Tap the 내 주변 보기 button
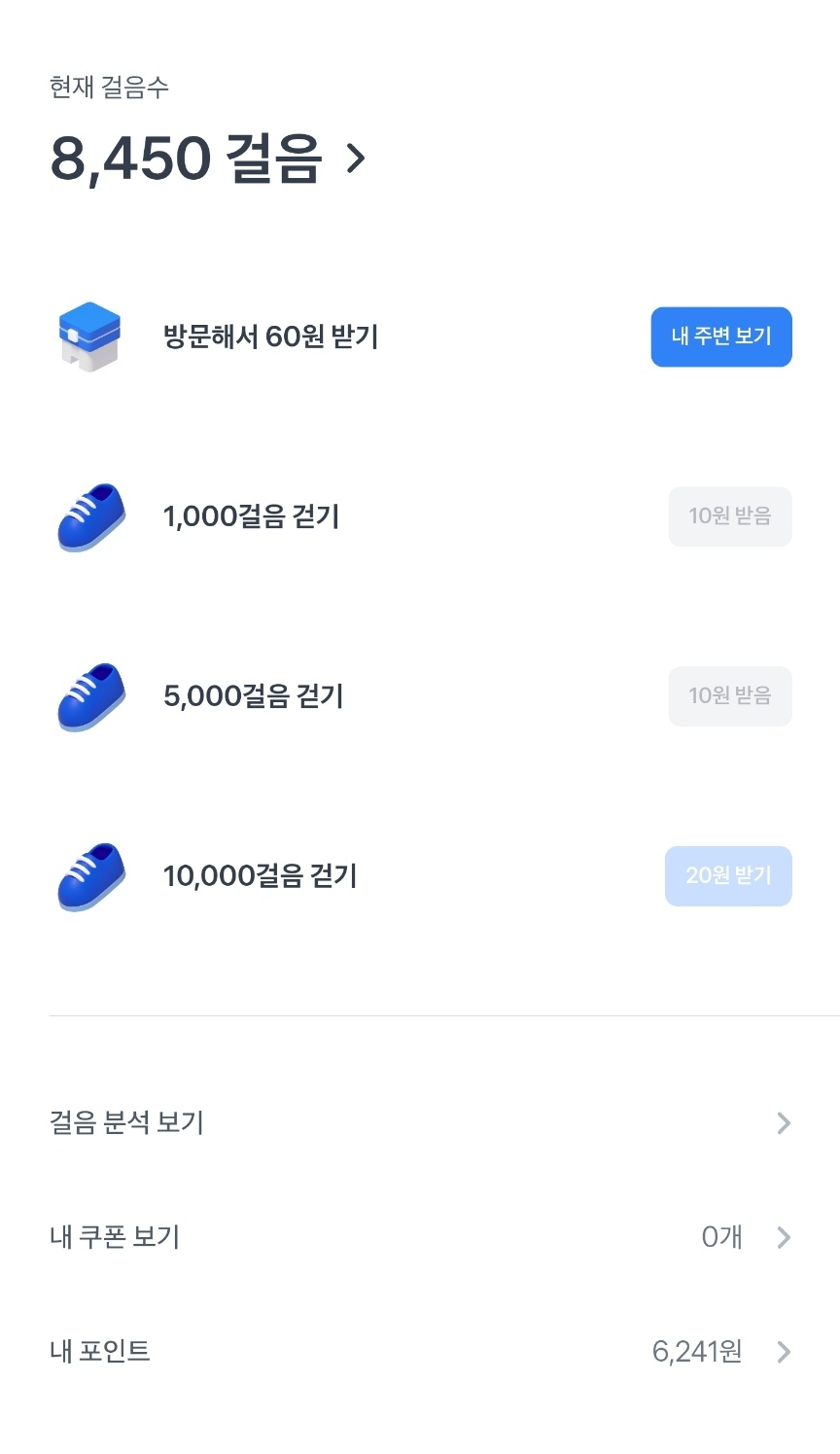 point(721,337)
